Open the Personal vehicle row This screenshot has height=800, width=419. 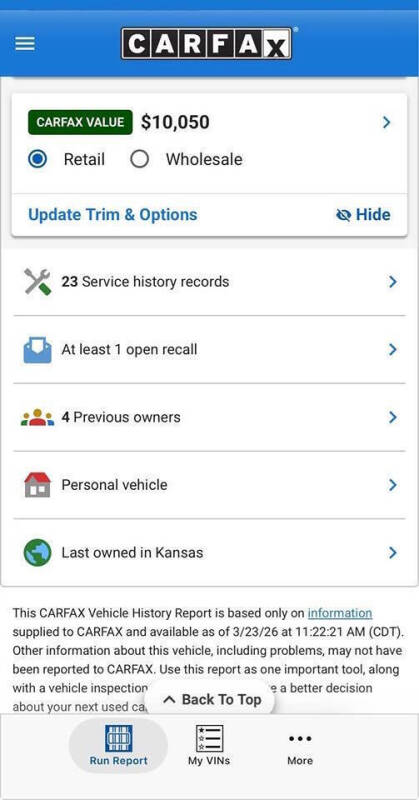pyautogui.click(x=209, y=485)
